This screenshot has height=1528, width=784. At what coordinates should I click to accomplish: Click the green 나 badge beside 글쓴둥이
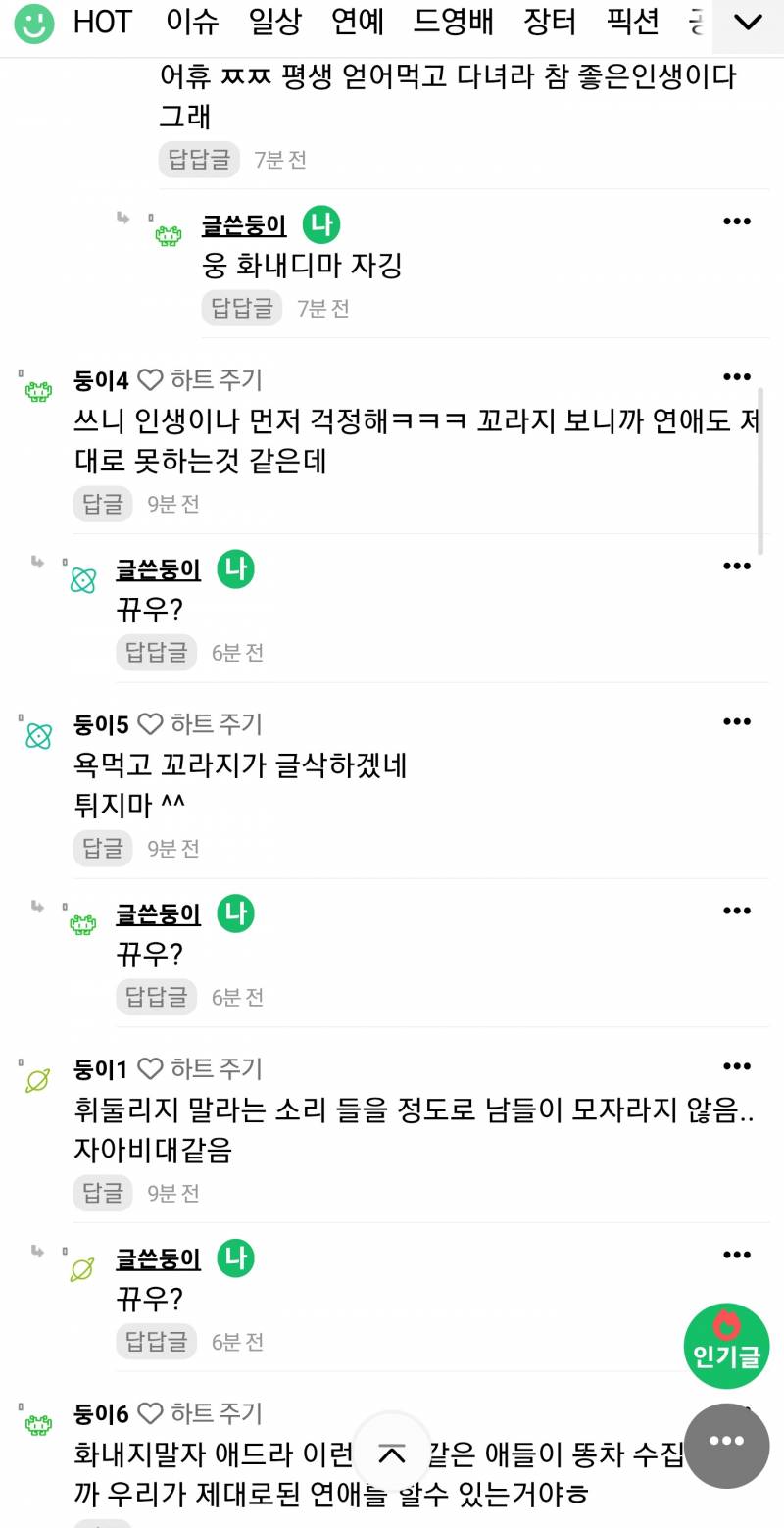[x=322, y=224]
